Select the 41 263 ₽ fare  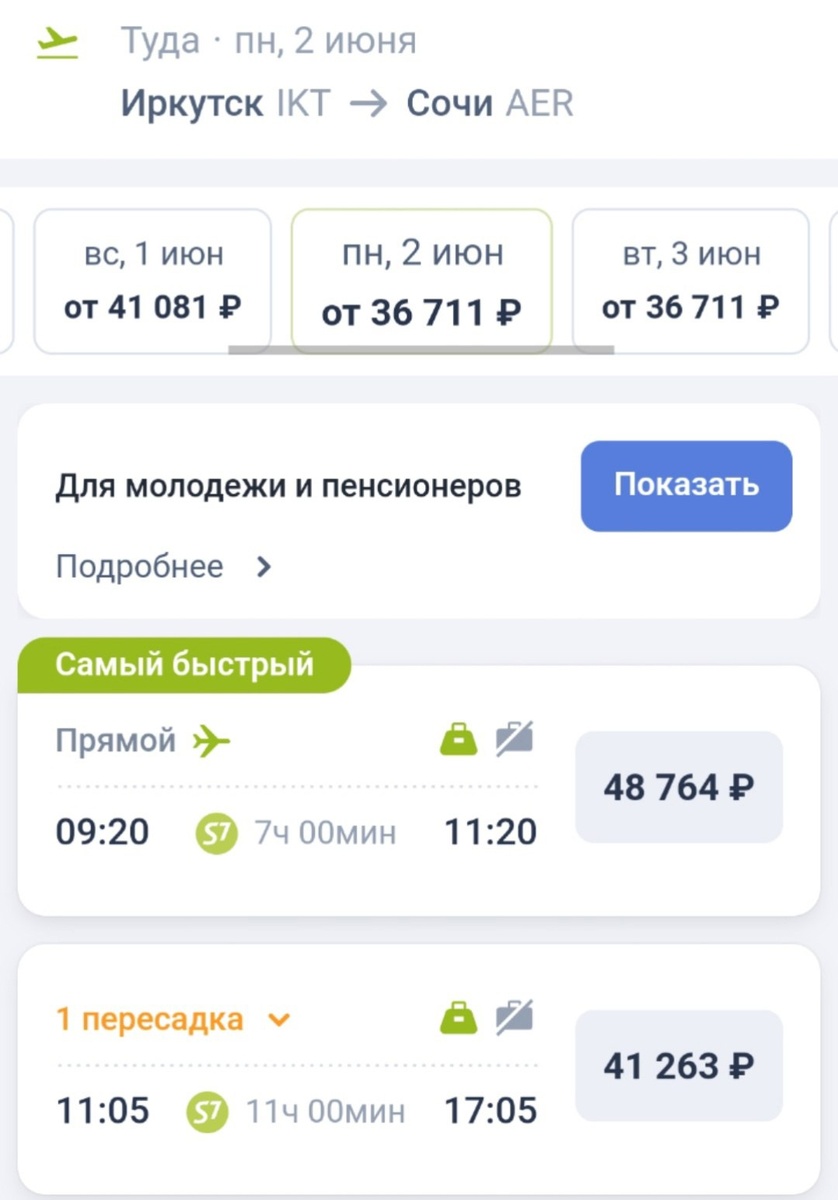click(x=679, y=1065)
